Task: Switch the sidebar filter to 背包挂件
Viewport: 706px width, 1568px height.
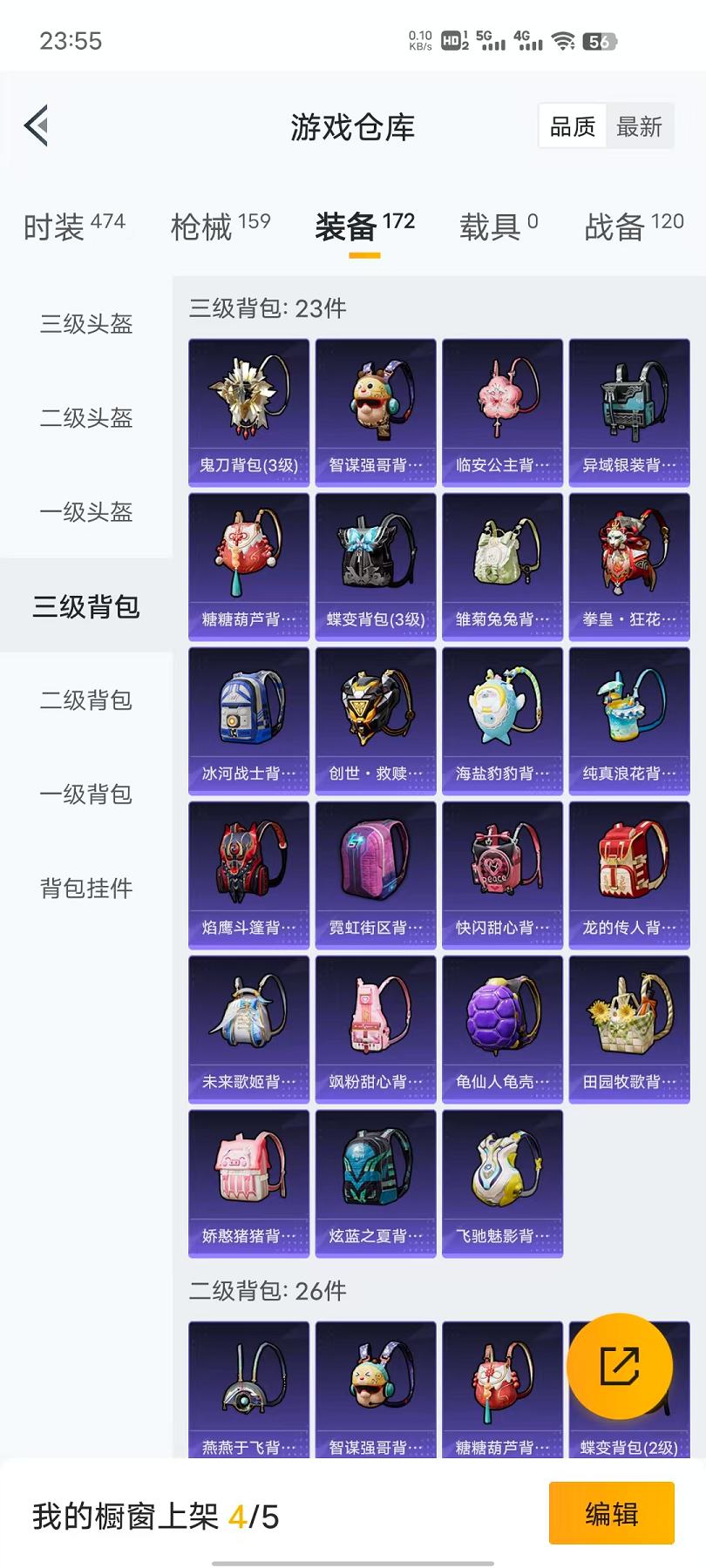Action: (85, 889)
